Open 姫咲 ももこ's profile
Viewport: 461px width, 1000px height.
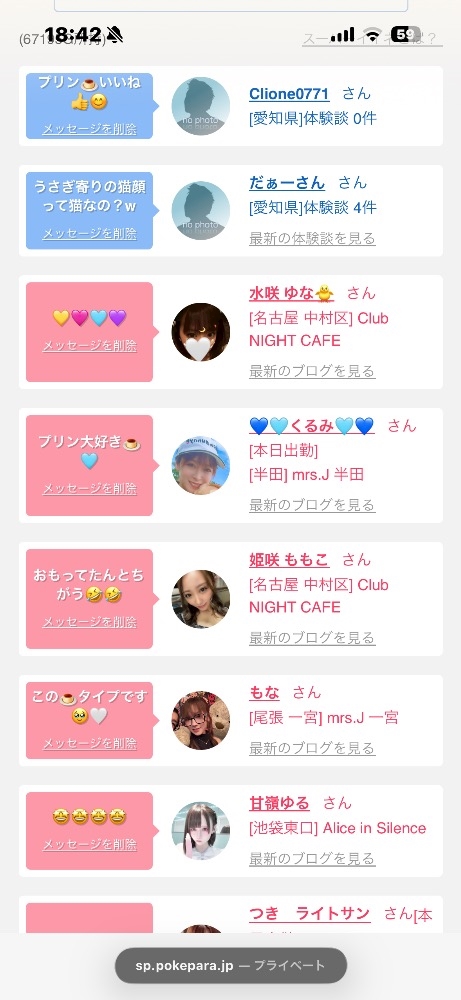click(289, 560)
